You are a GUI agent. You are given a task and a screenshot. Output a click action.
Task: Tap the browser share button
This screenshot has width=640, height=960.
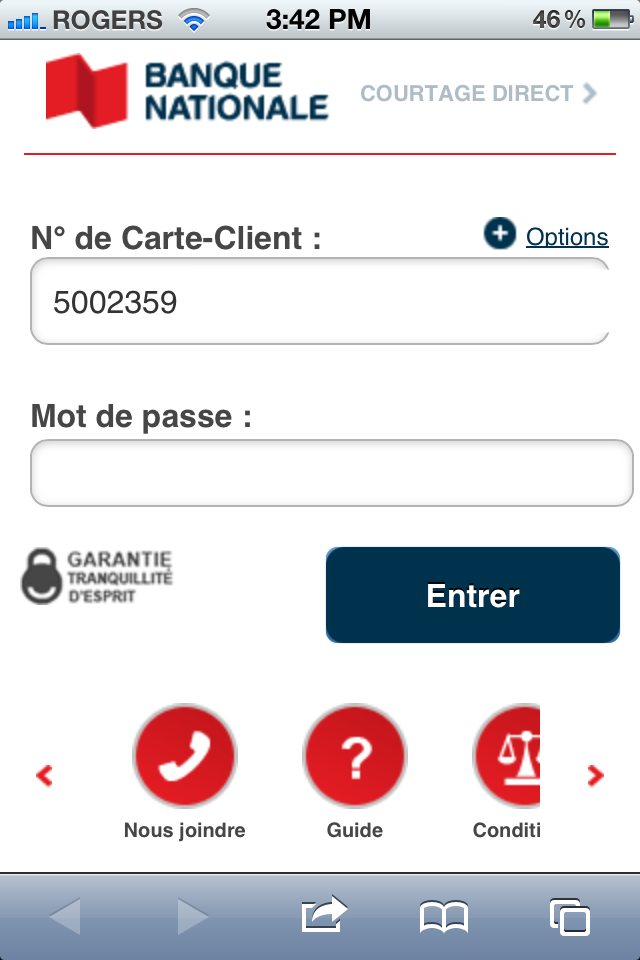(x=324, y=915)
